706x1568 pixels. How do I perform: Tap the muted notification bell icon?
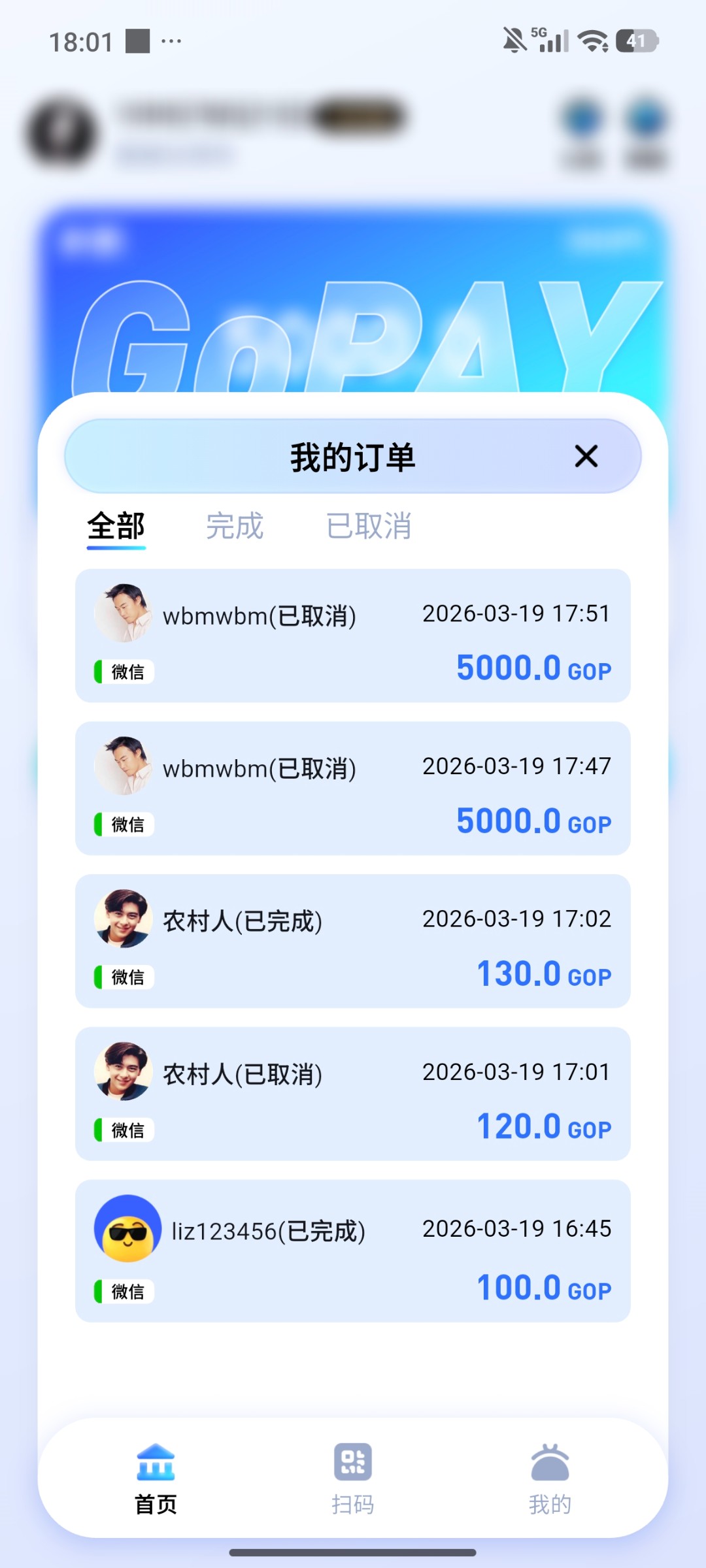click(x=514, y=41)
